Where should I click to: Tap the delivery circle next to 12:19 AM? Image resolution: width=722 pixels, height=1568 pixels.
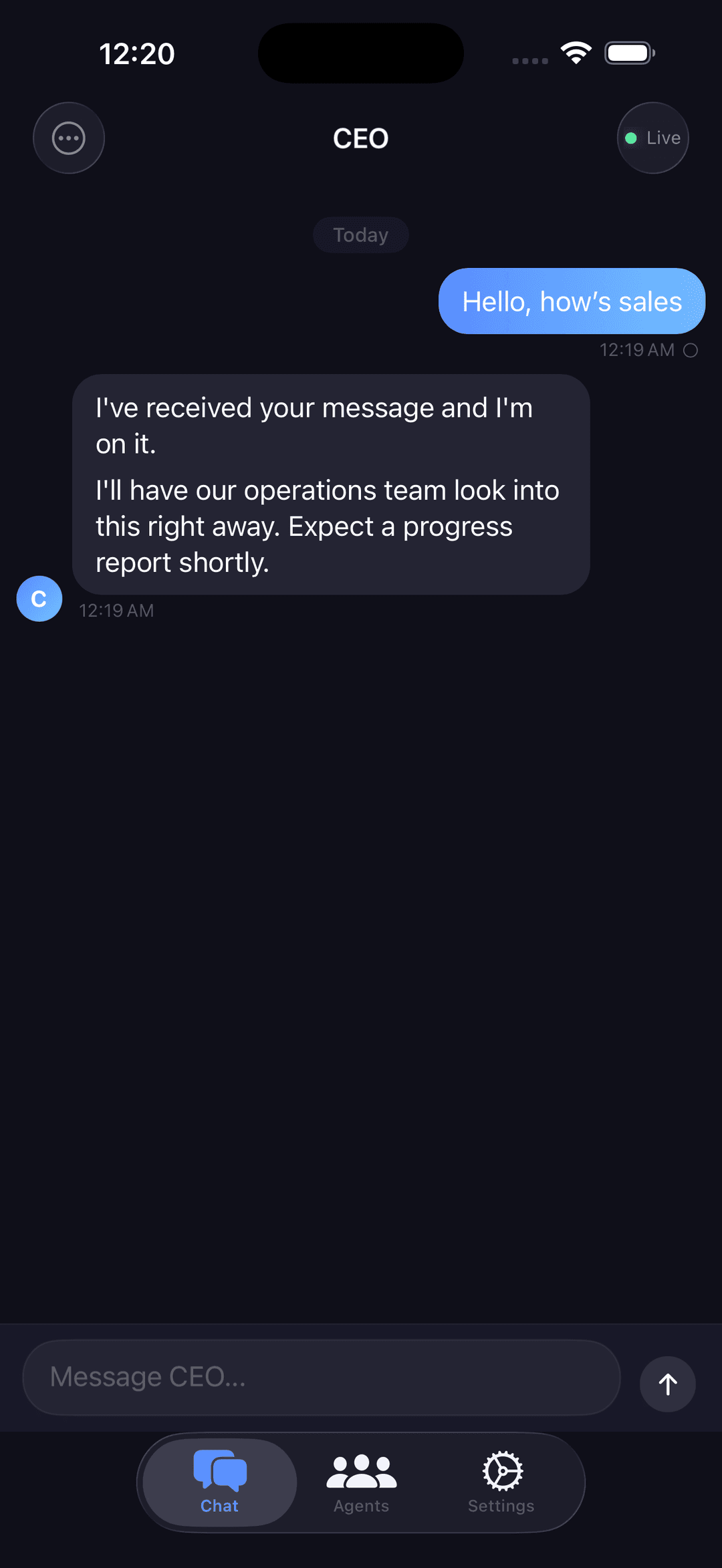coord(691,349)
